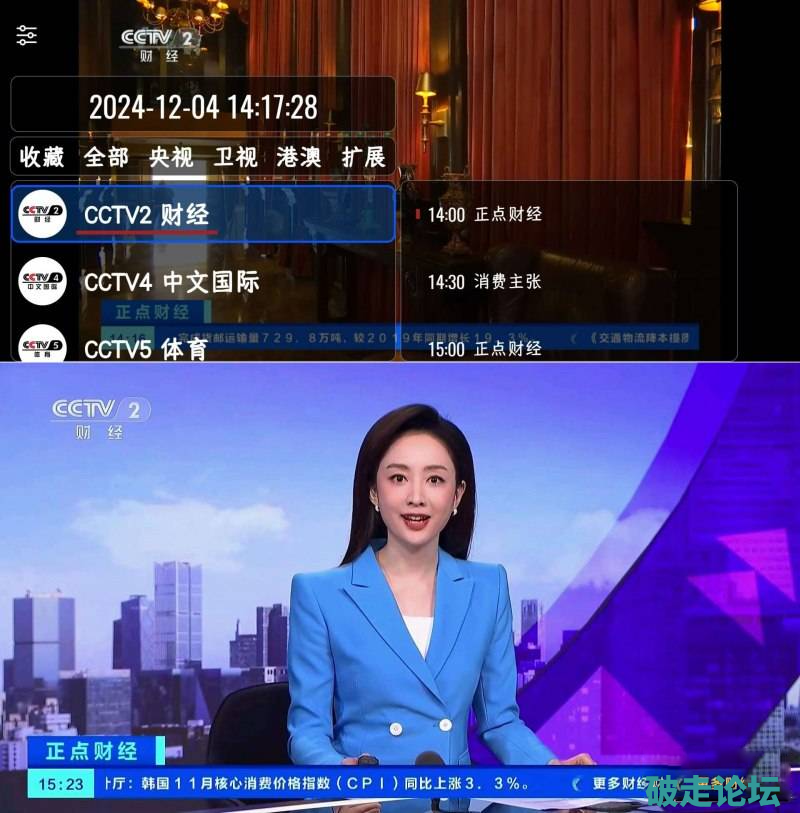Switch to the 扩展 tab
Screen dimensions: 800x813
[363, 157]
